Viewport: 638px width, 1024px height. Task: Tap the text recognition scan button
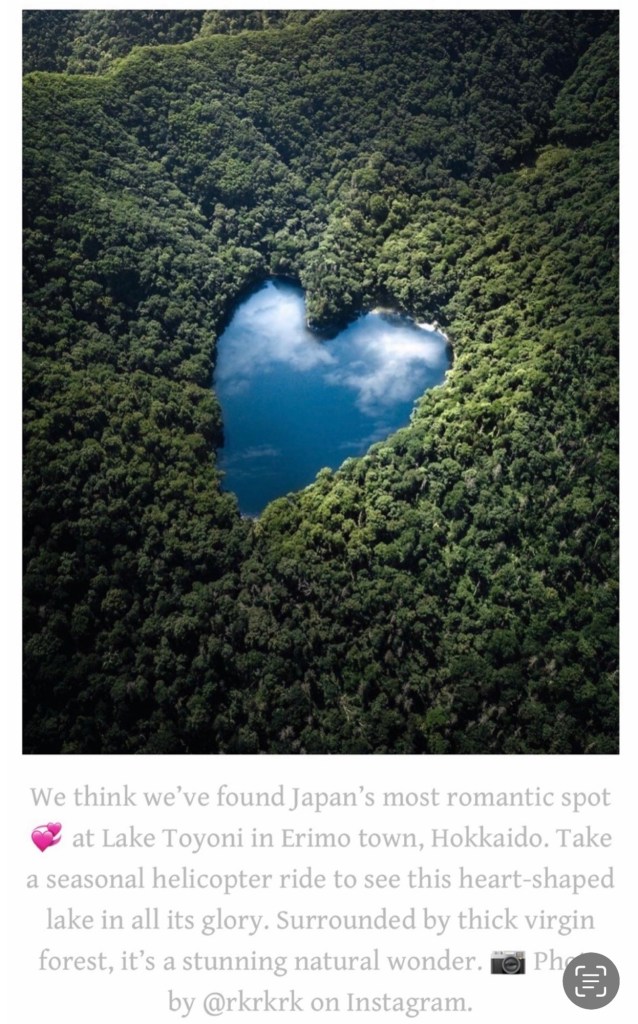[x=591, y=980]
